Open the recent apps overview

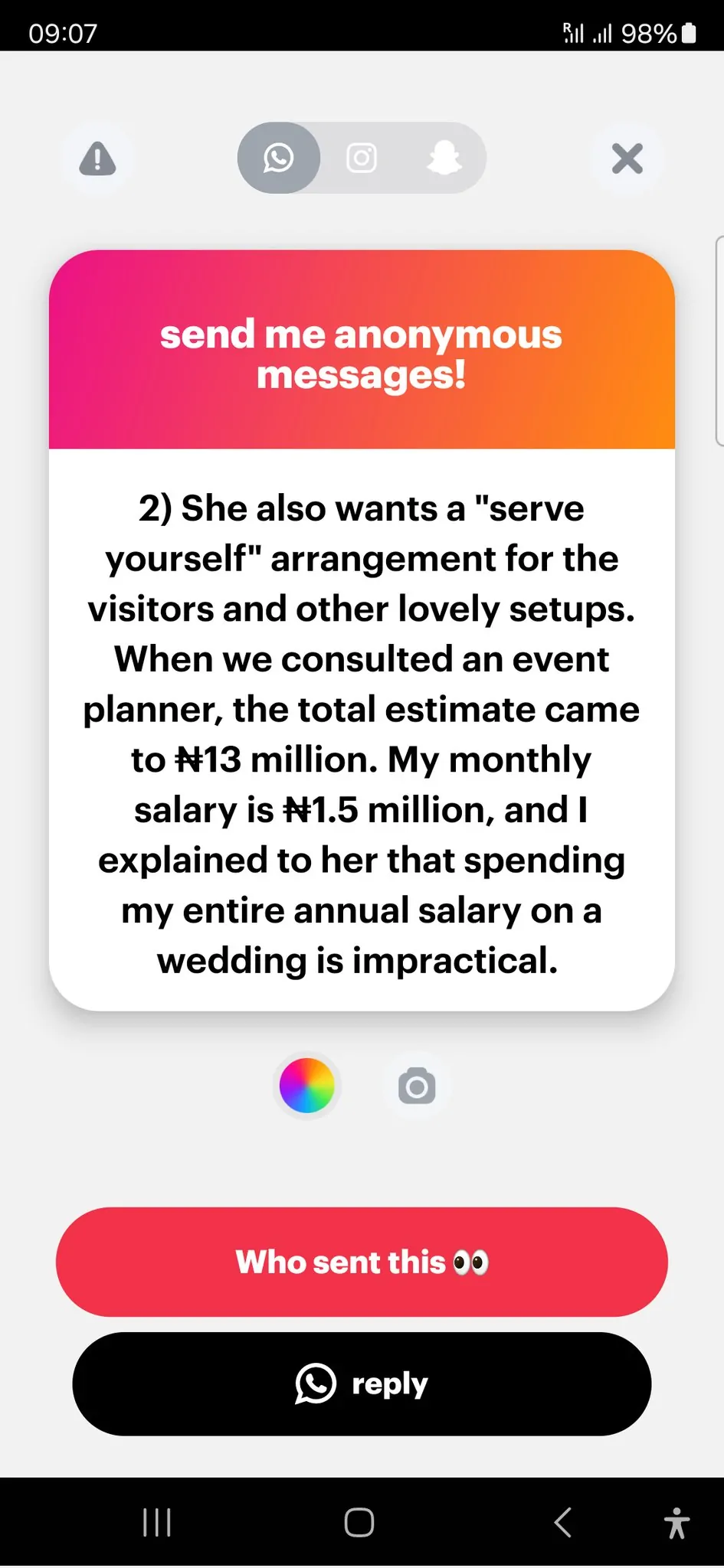pyautogui.click(x=157, y=1522)
